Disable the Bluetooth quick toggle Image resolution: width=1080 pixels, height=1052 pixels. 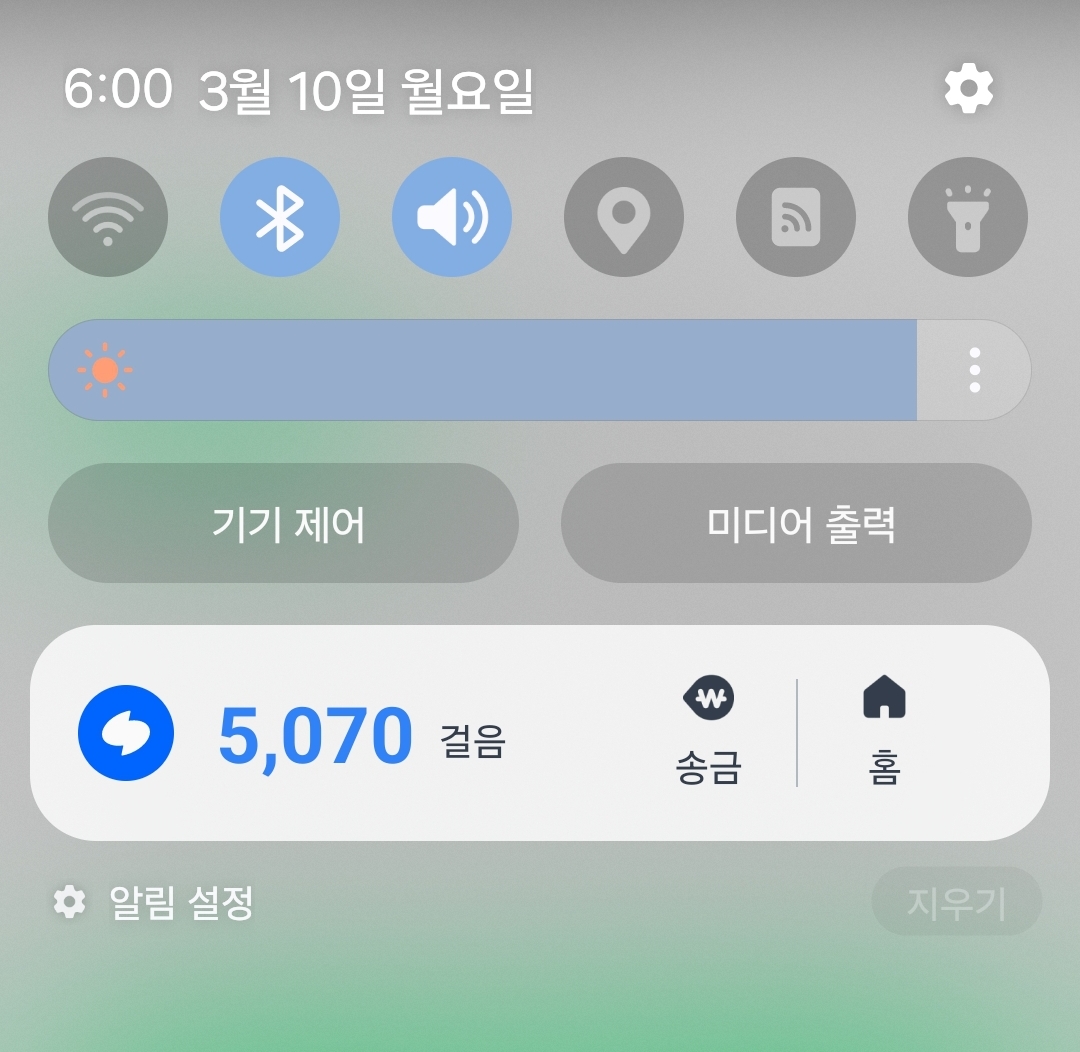[280, 217]
